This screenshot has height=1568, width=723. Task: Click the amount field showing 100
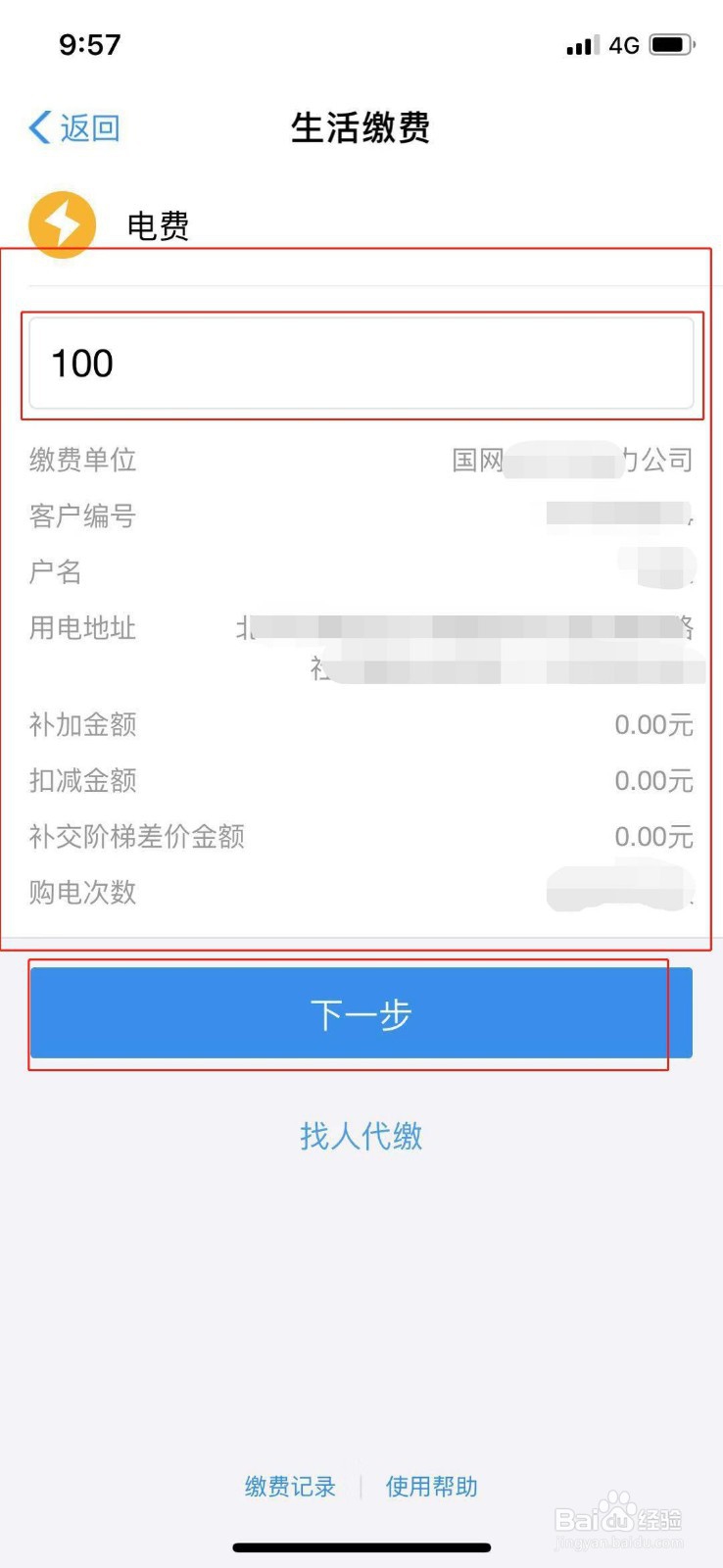(361, 364)
